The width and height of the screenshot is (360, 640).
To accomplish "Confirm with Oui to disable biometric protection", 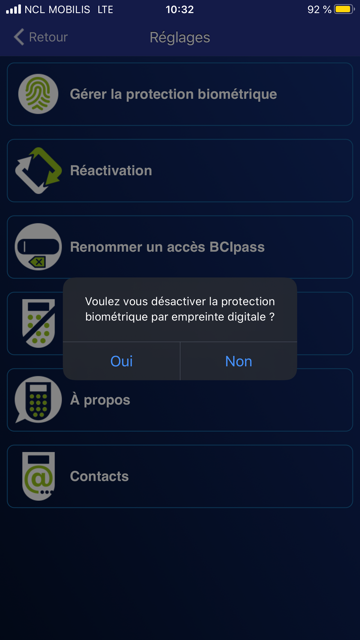I will point(122,361).
